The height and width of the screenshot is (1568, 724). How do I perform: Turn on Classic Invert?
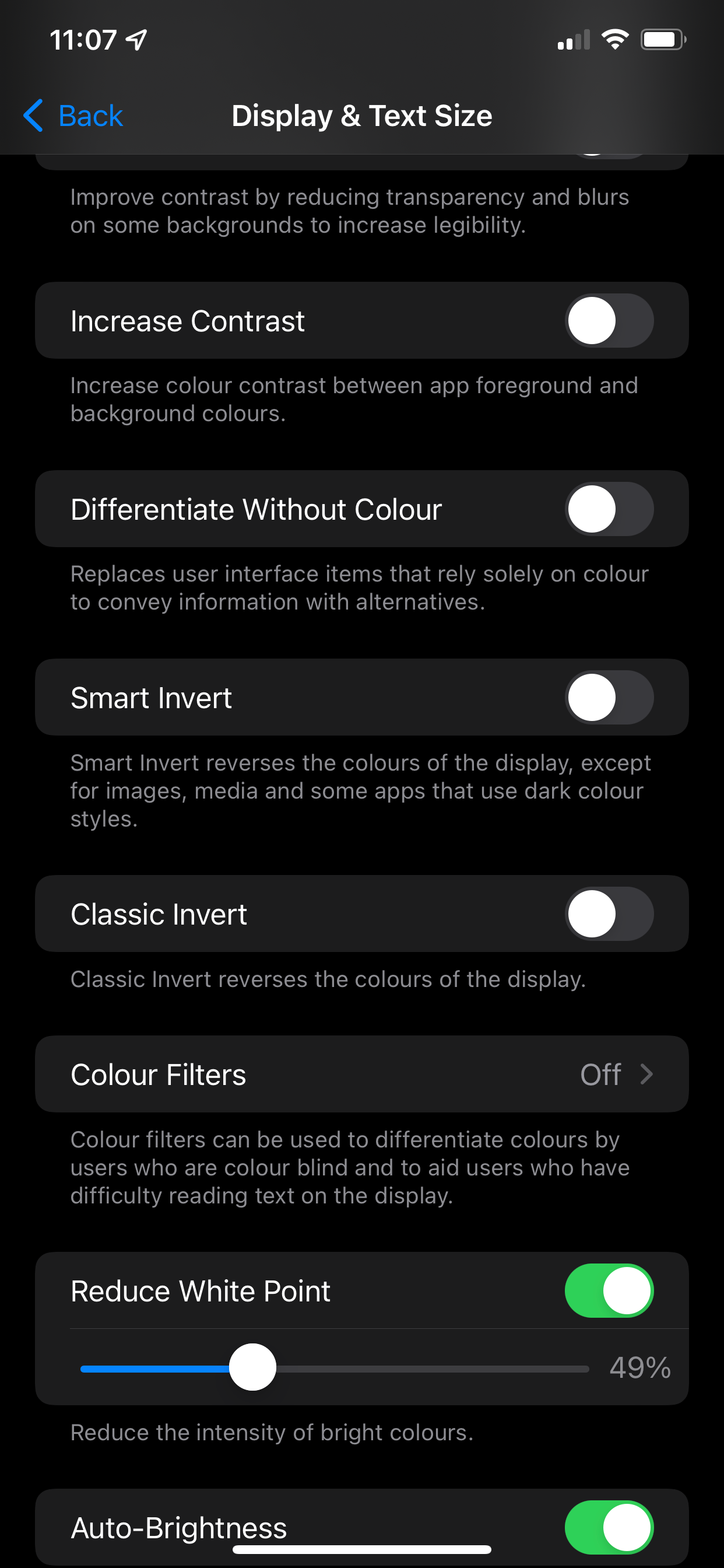coord(609,914)
